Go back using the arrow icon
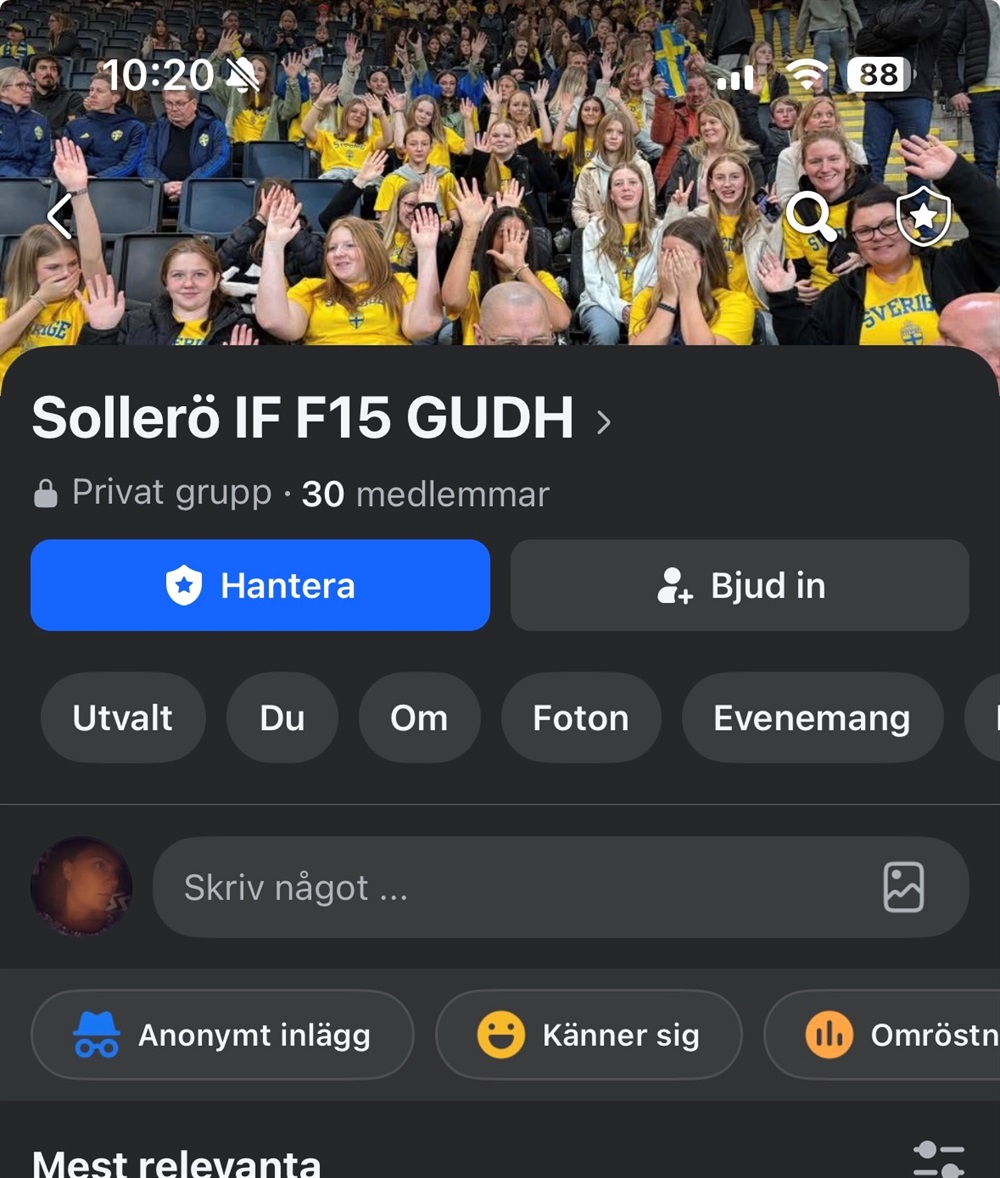This screenshot has height=1178, width=1000. point(60,217)
